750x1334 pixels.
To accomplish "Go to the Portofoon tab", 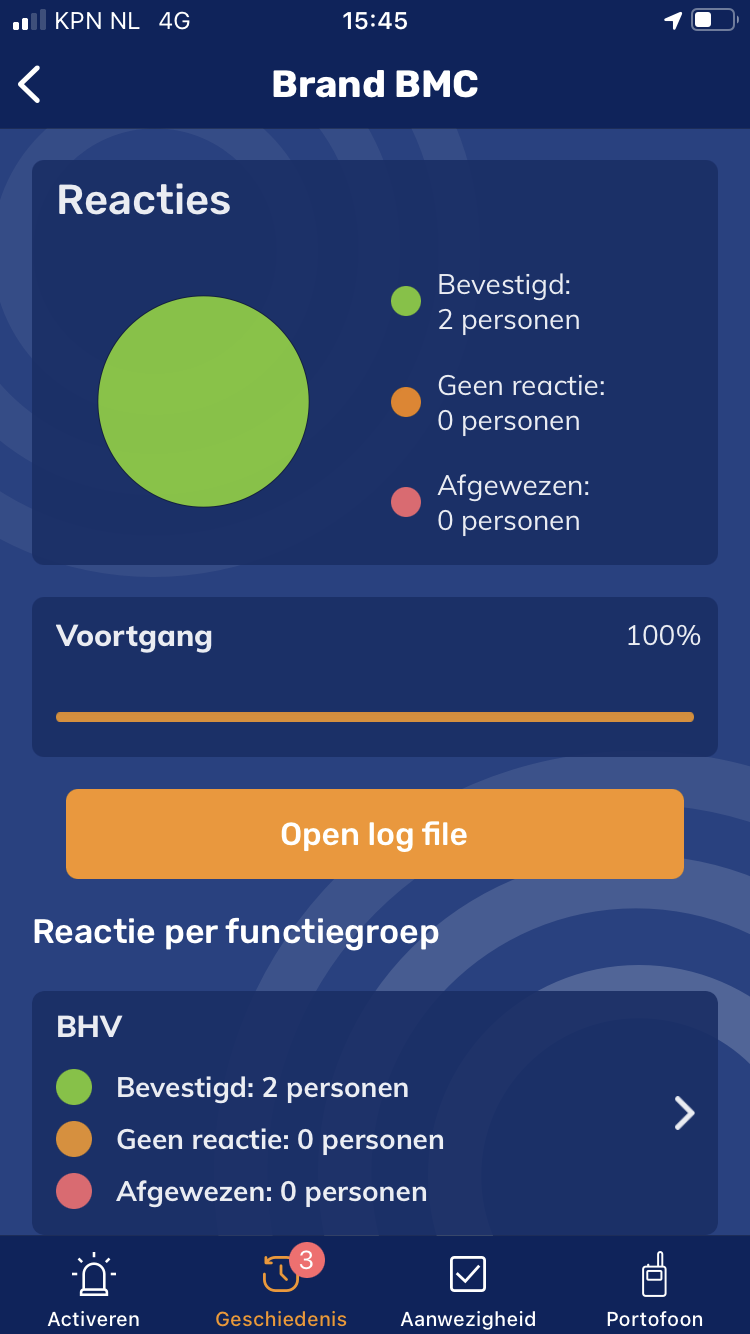I will pyautogui.click(x=655, y=1289).
